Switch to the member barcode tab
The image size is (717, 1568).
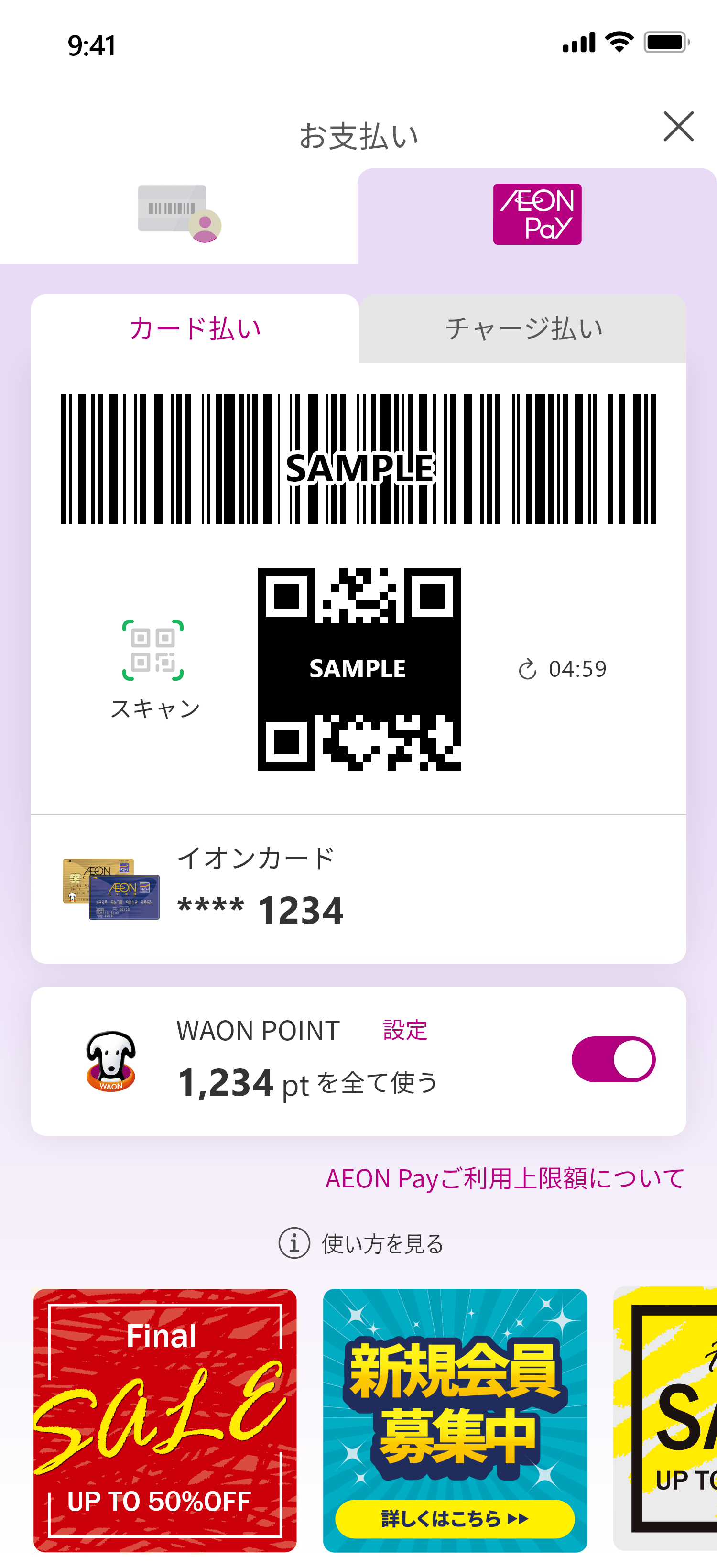click(x=178, y=215)
